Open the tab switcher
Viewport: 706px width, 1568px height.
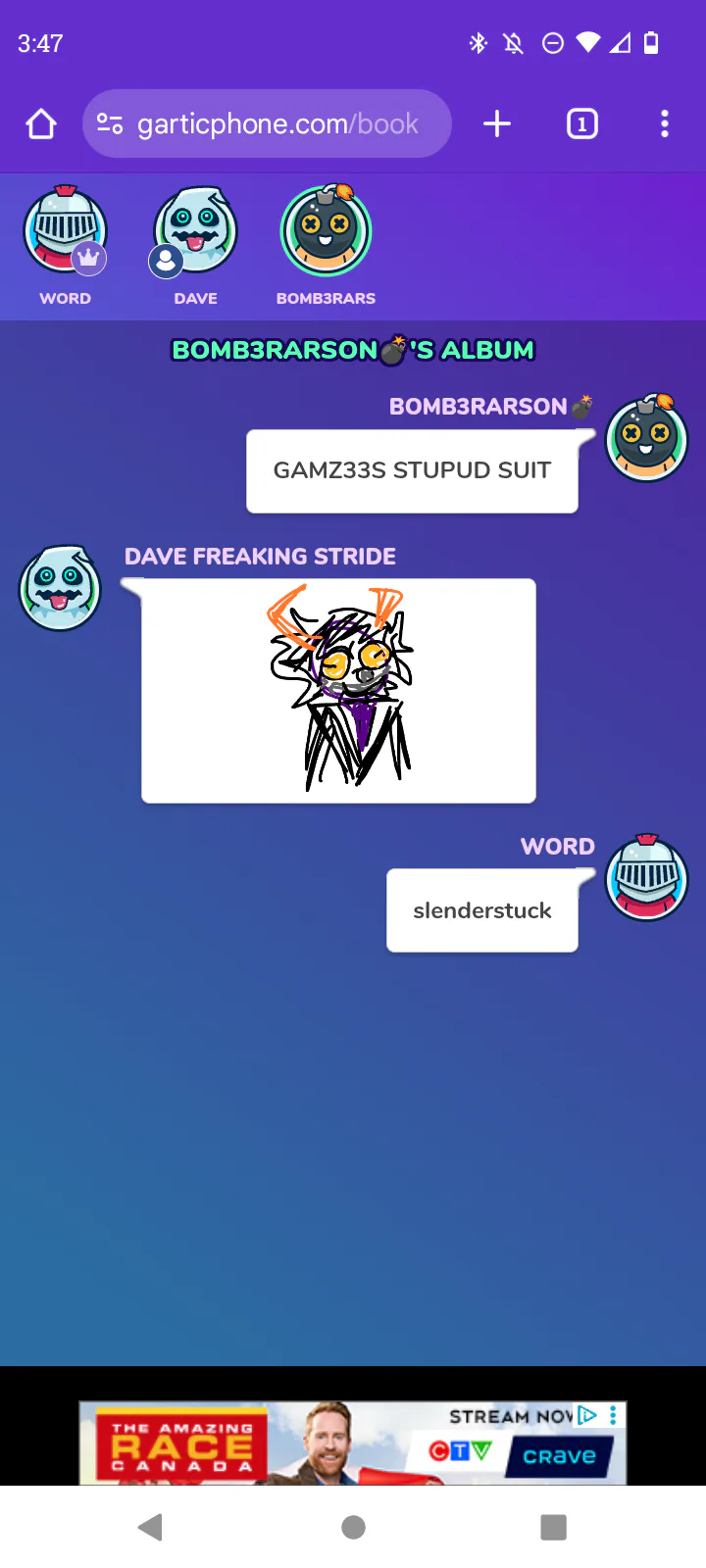(x=582, y=123)
